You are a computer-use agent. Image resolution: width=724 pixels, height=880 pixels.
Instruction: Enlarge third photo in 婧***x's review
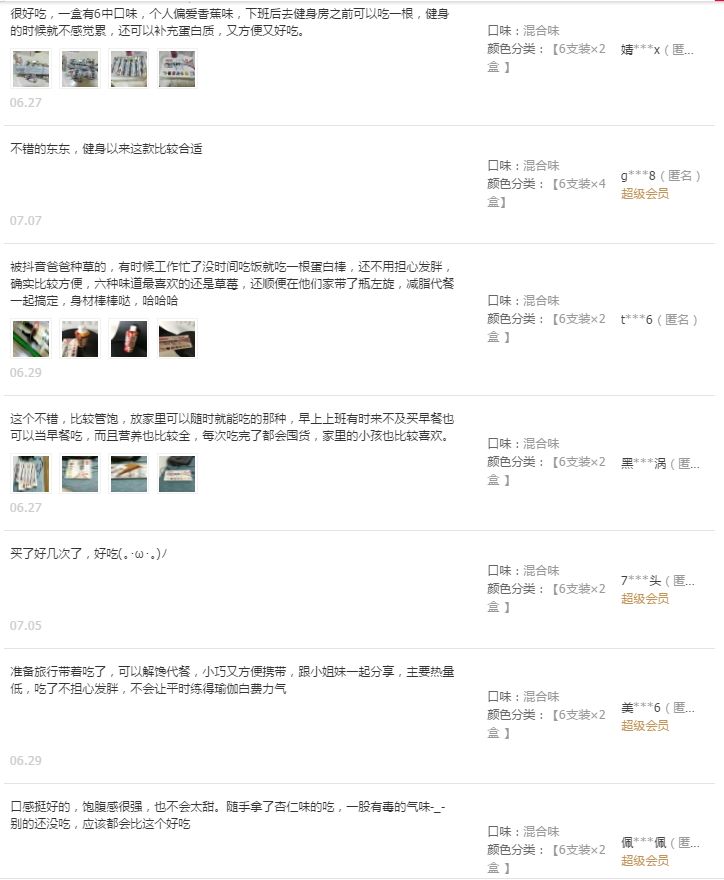pyautogui.click(x=128, y=69)
